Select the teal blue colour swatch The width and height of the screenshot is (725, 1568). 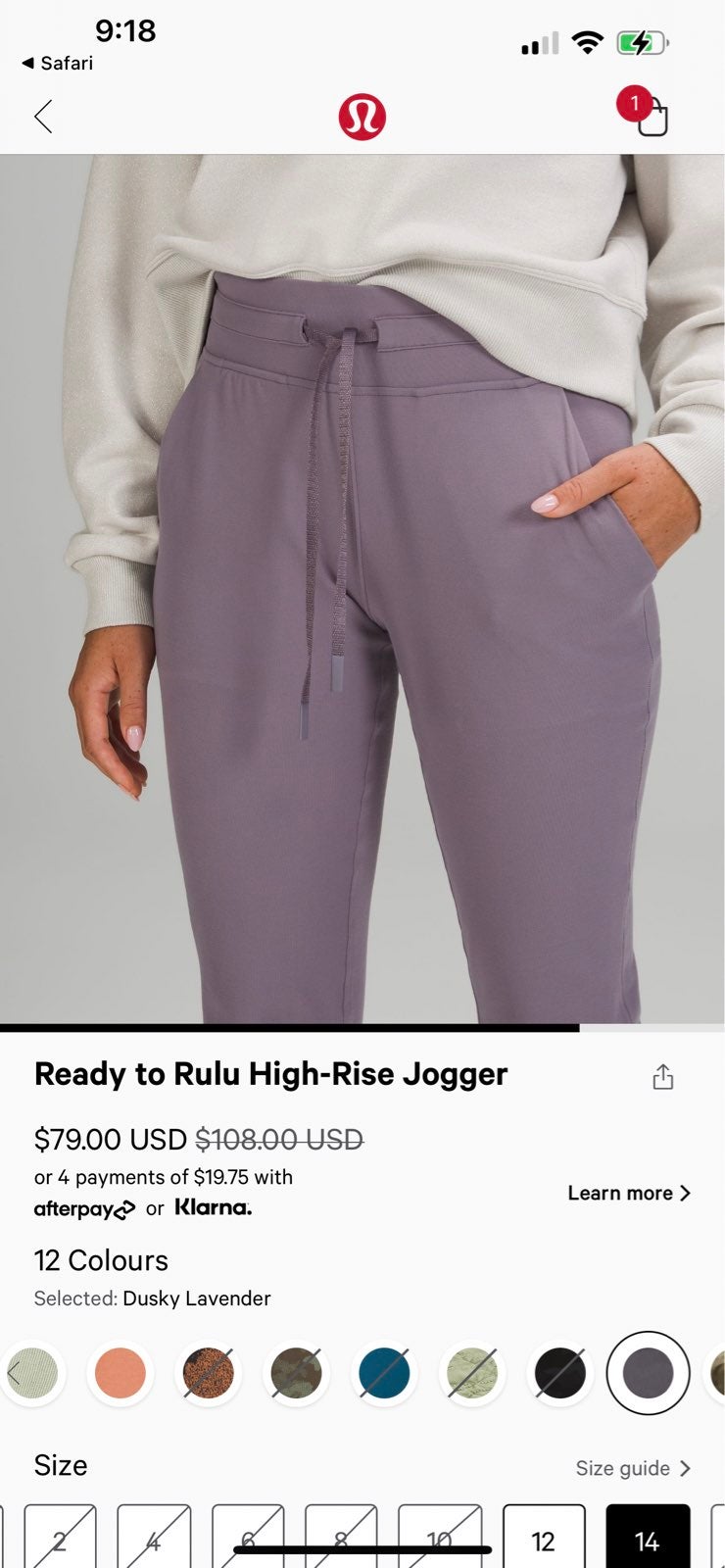(384, 1373)
